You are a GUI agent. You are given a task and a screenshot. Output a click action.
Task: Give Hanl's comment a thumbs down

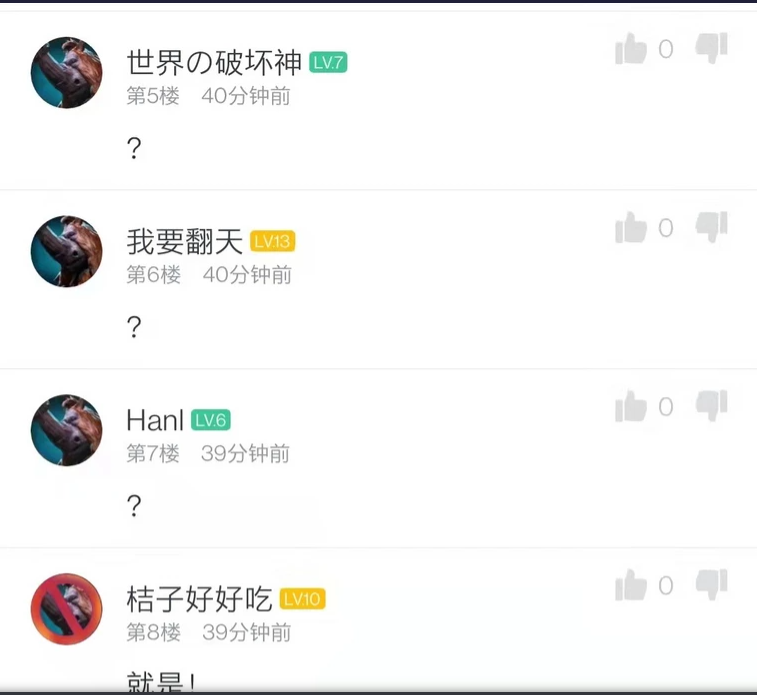(711, 406)
